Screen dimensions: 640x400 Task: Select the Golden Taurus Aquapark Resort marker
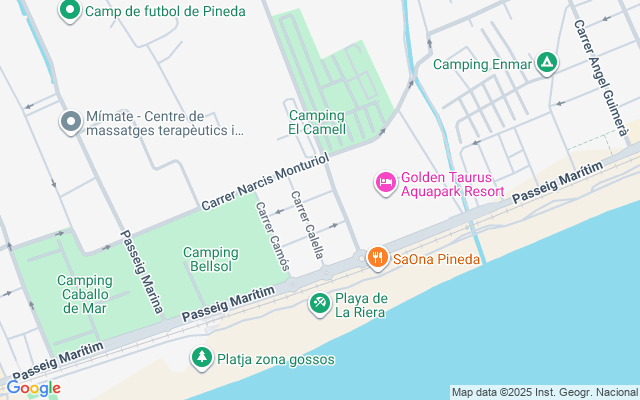(385, 182)
